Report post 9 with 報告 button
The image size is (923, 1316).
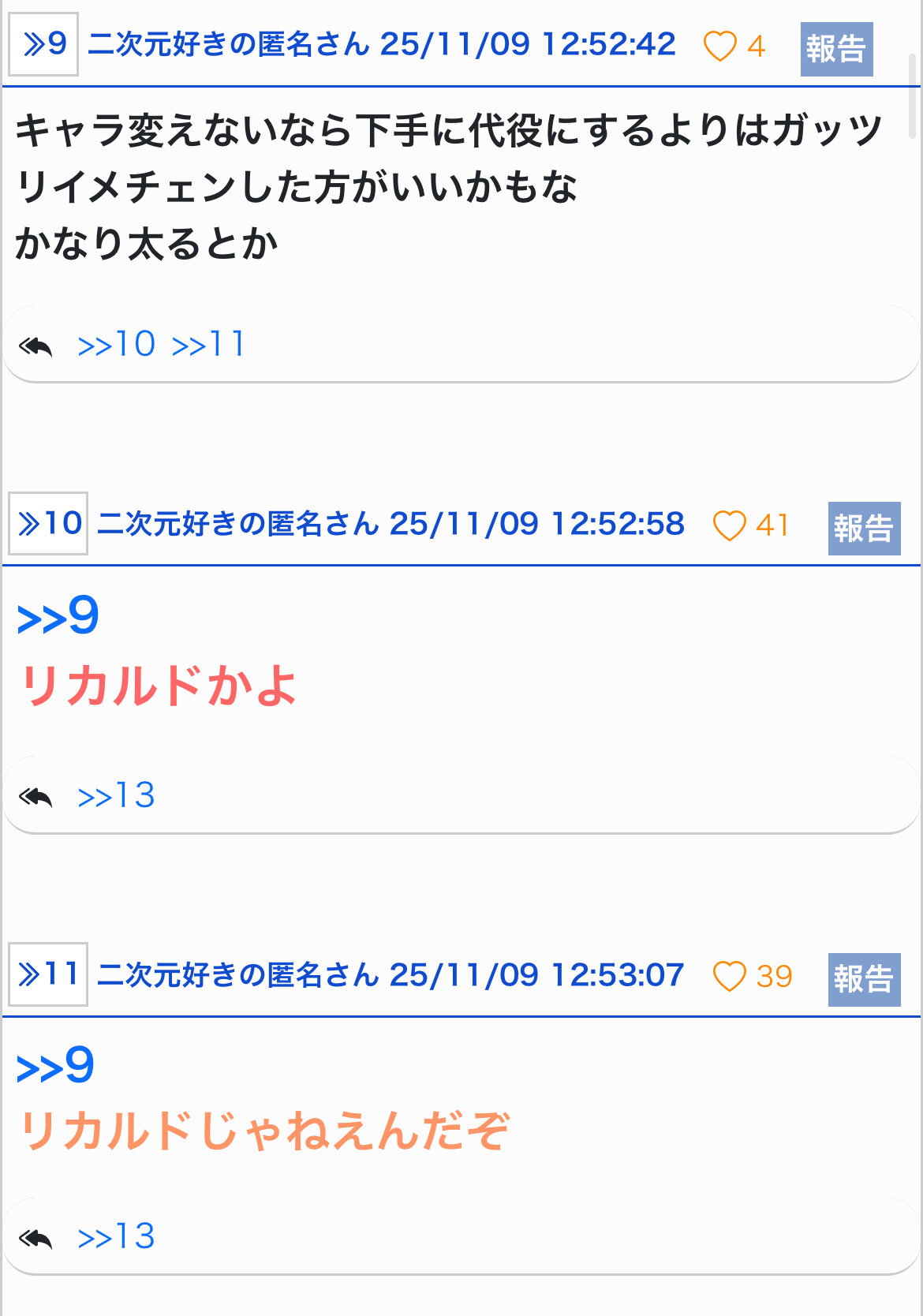pyautogui.click(x=836, y=49)
